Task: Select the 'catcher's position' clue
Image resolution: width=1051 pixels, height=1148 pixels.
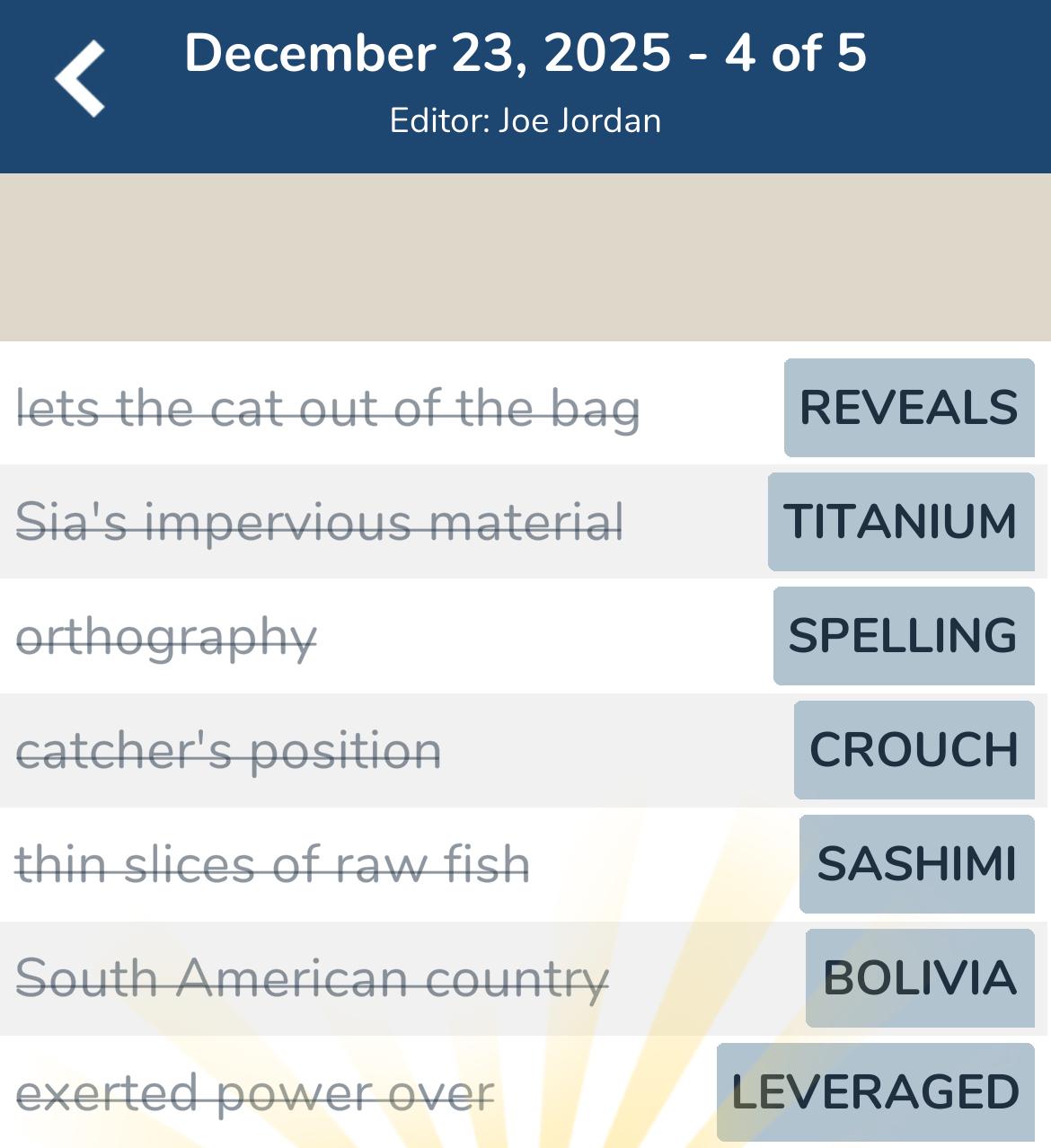Action: [x=229, y=749]
